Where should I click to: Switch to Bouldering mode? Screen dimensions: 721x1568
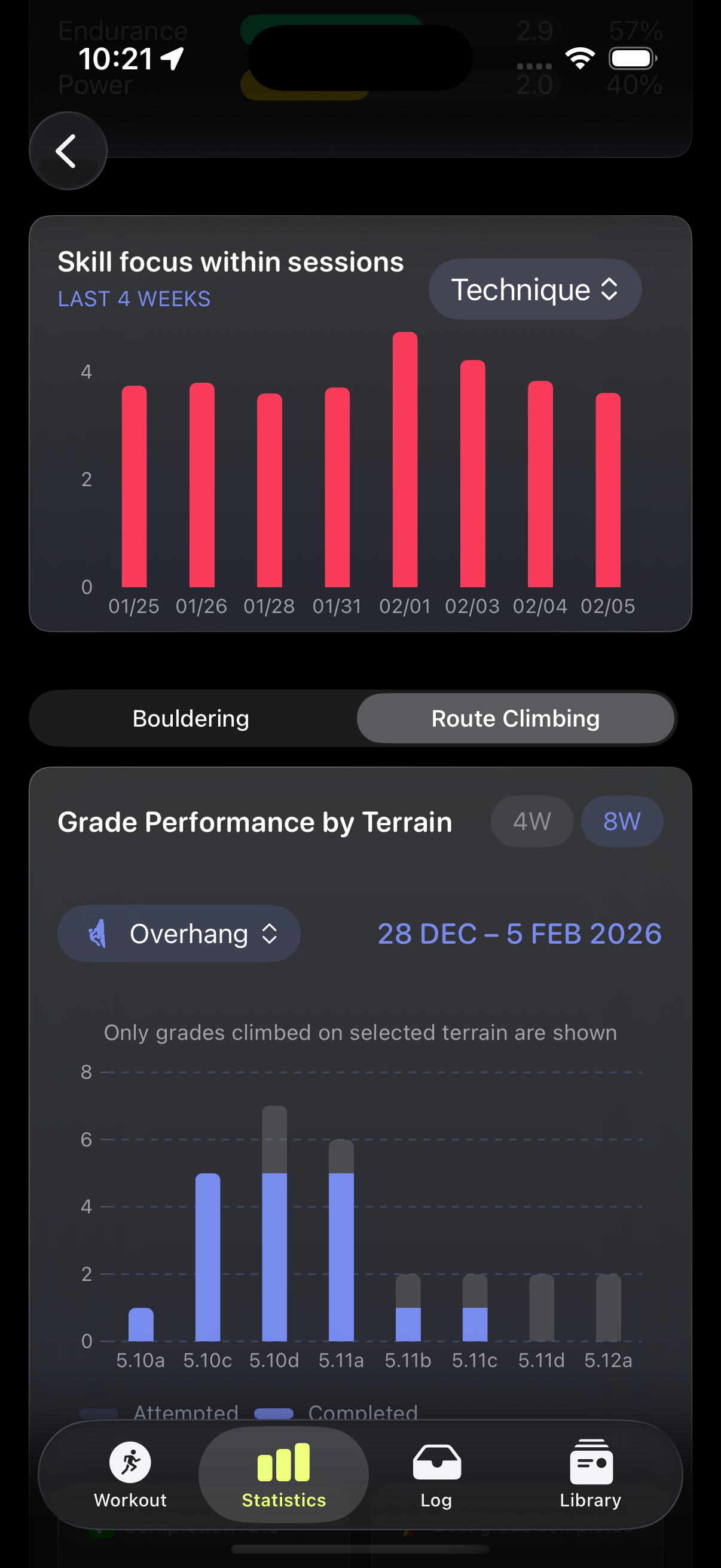coord(191,718)
